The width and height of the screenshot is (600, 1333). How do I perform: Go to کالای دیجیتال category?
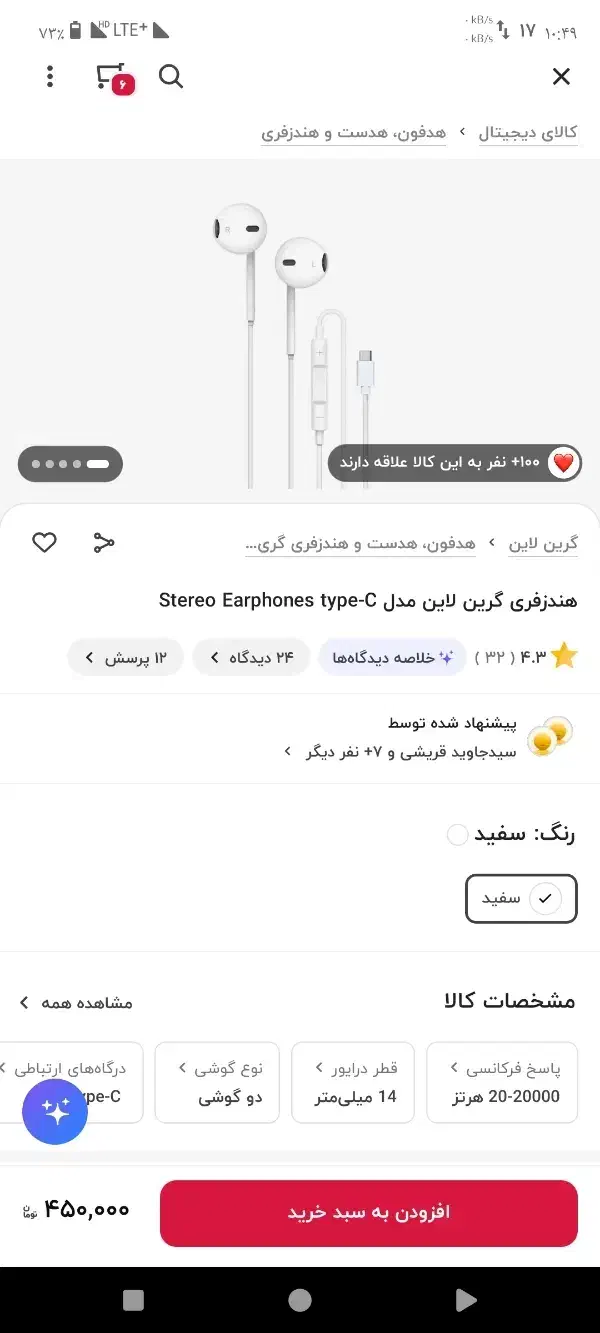pos(528,132)
